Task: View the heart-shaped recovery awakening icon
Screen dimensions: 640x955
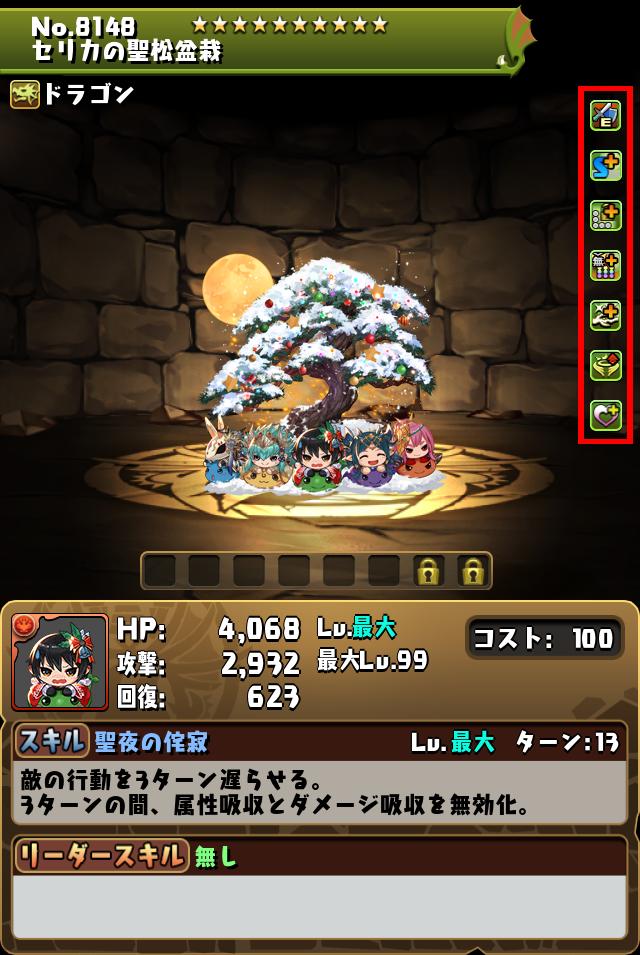Action: pos(605,414)
